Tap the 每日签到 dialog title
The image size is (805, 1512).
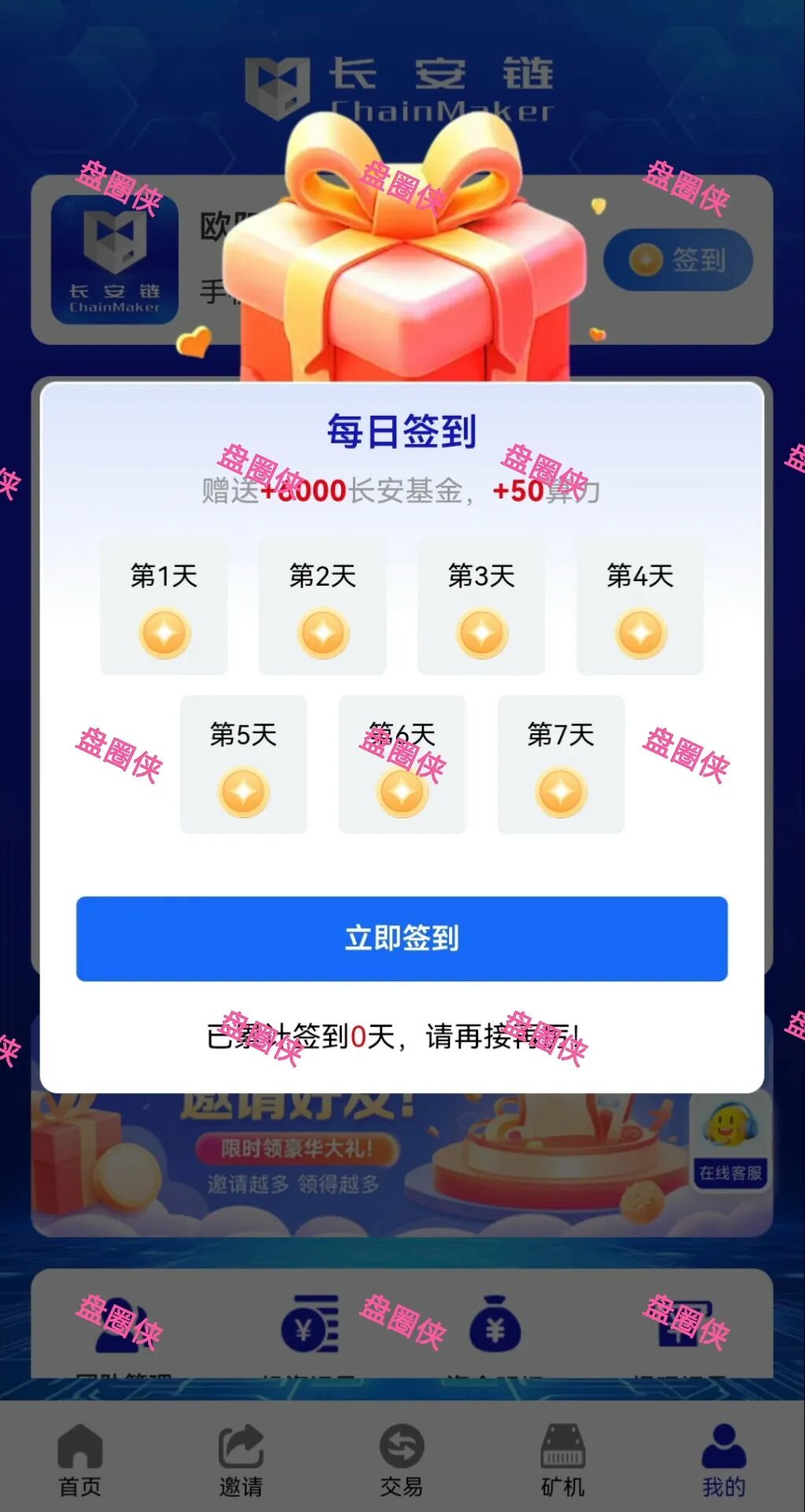coord(402,432)
